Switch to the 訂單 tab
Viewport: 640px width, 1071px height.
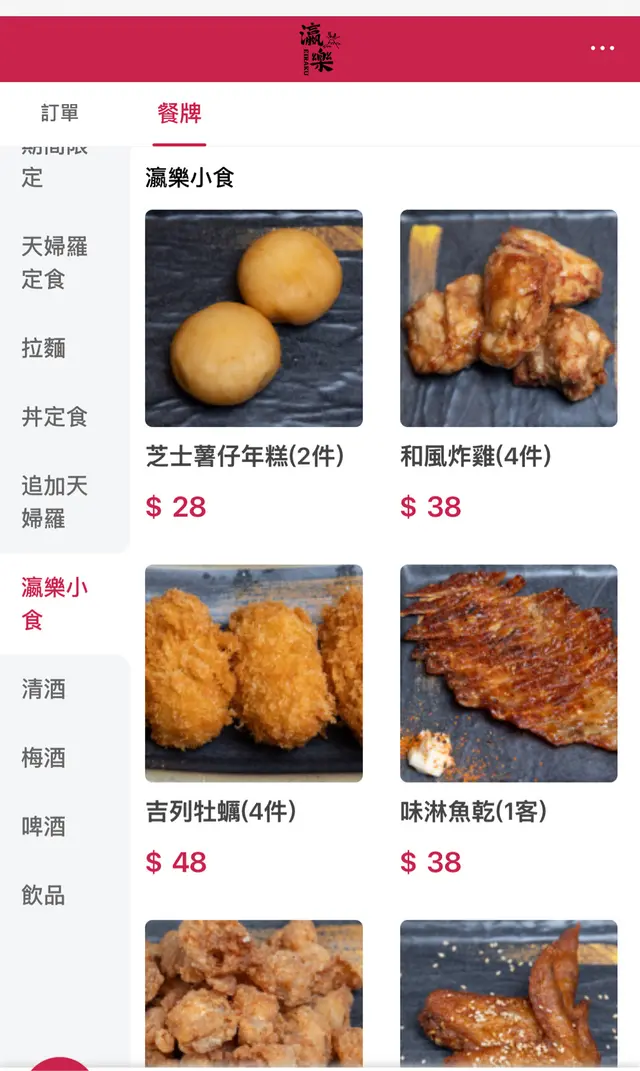coord(60,113)
